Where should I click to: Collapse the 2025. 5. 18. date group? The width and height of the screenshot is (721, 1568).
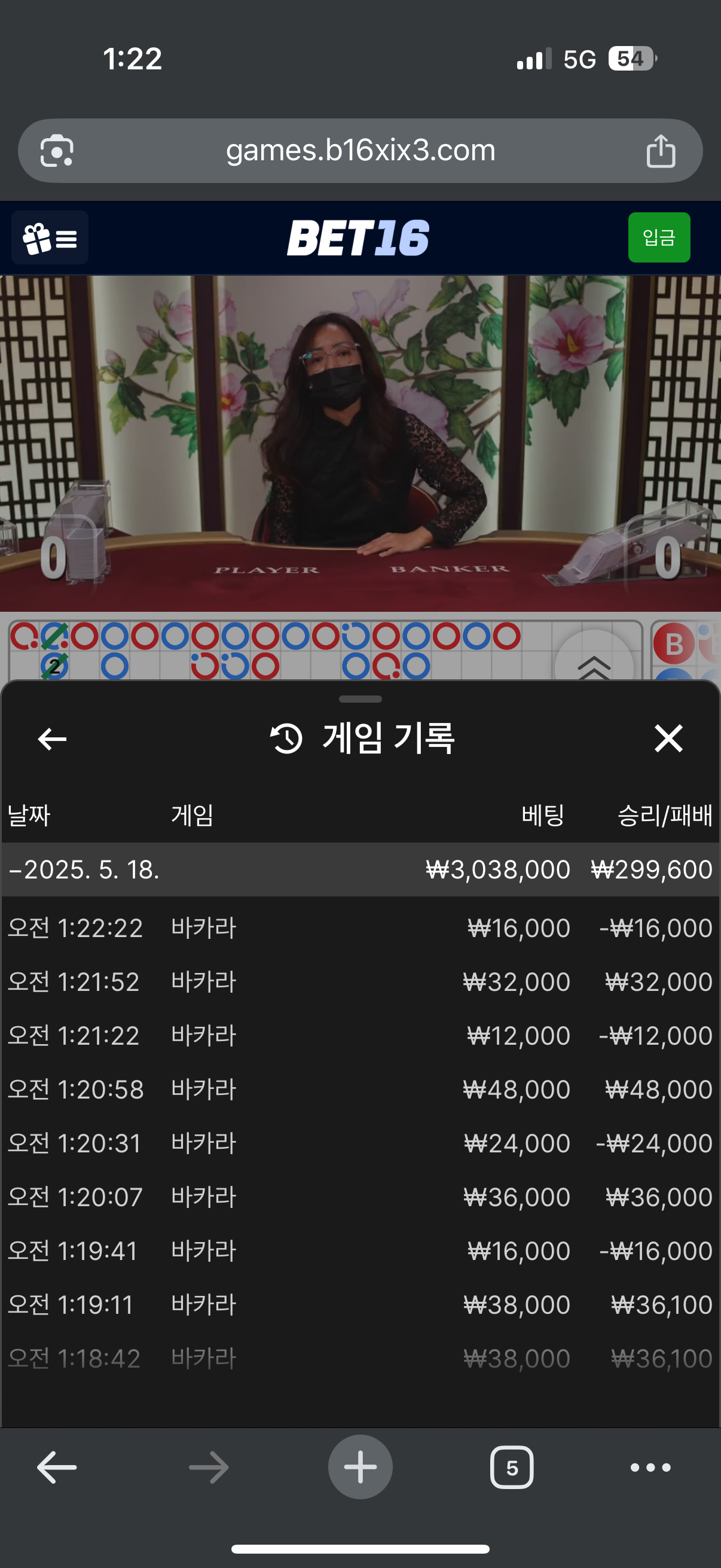click(x=85, y=870)
